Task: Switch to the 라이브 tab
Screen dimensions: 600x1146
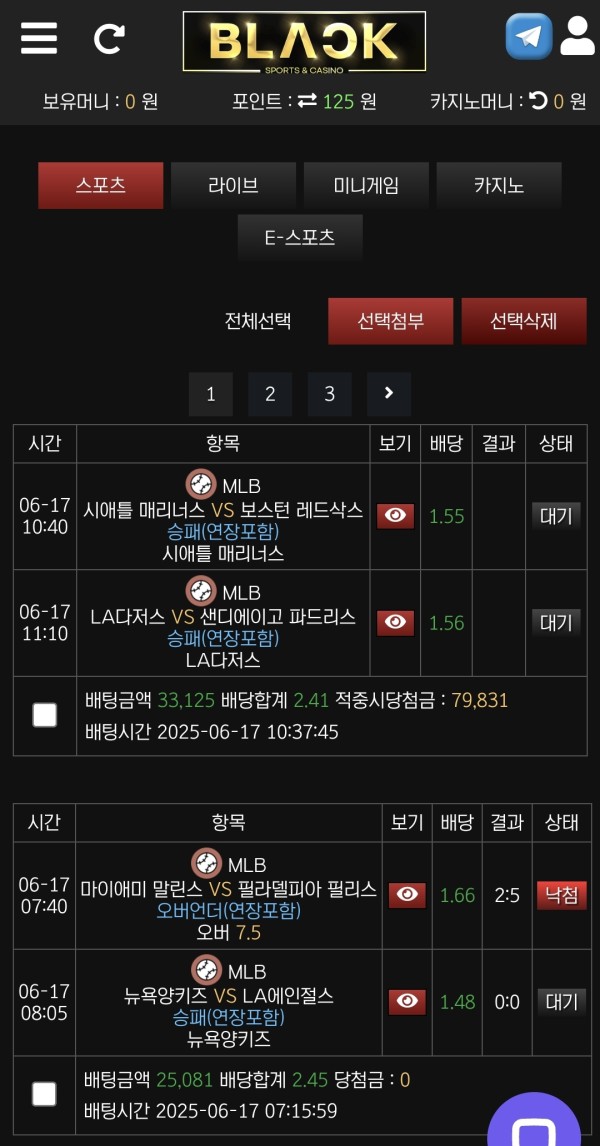Action: click(233, 186)
